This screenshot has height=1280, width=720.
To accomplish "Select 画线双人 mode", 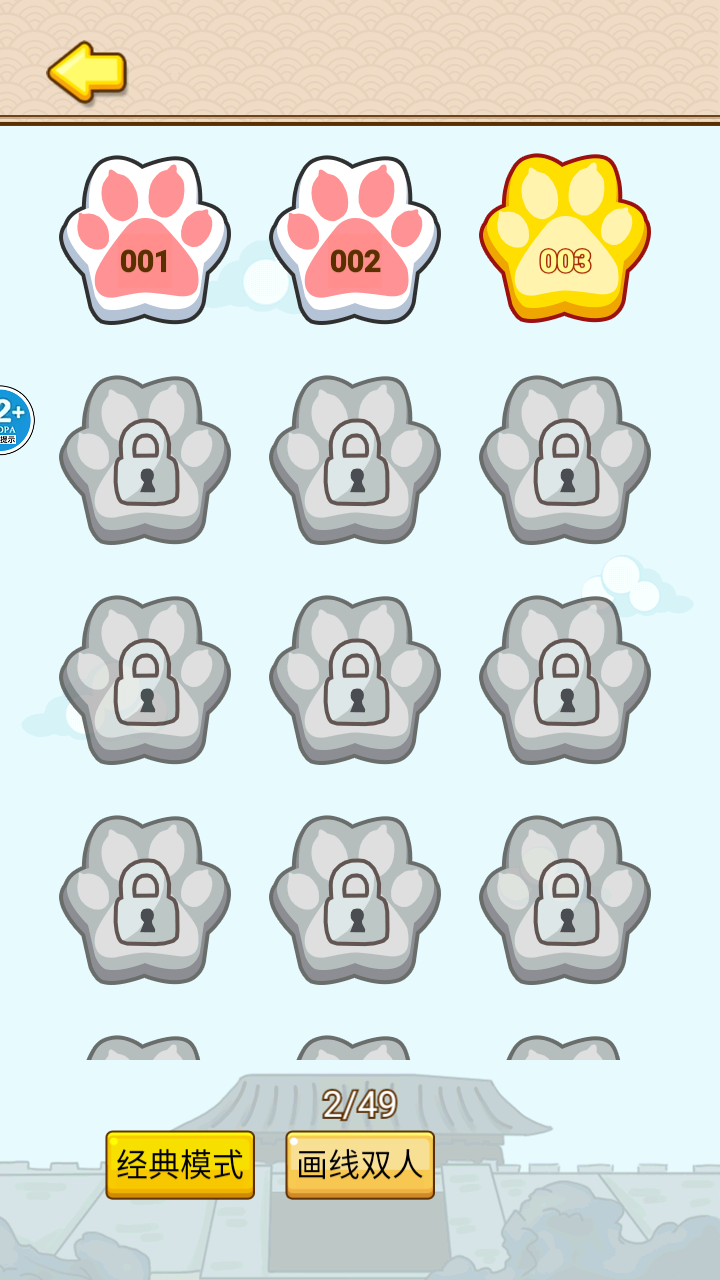I will tap(360, 1165).
